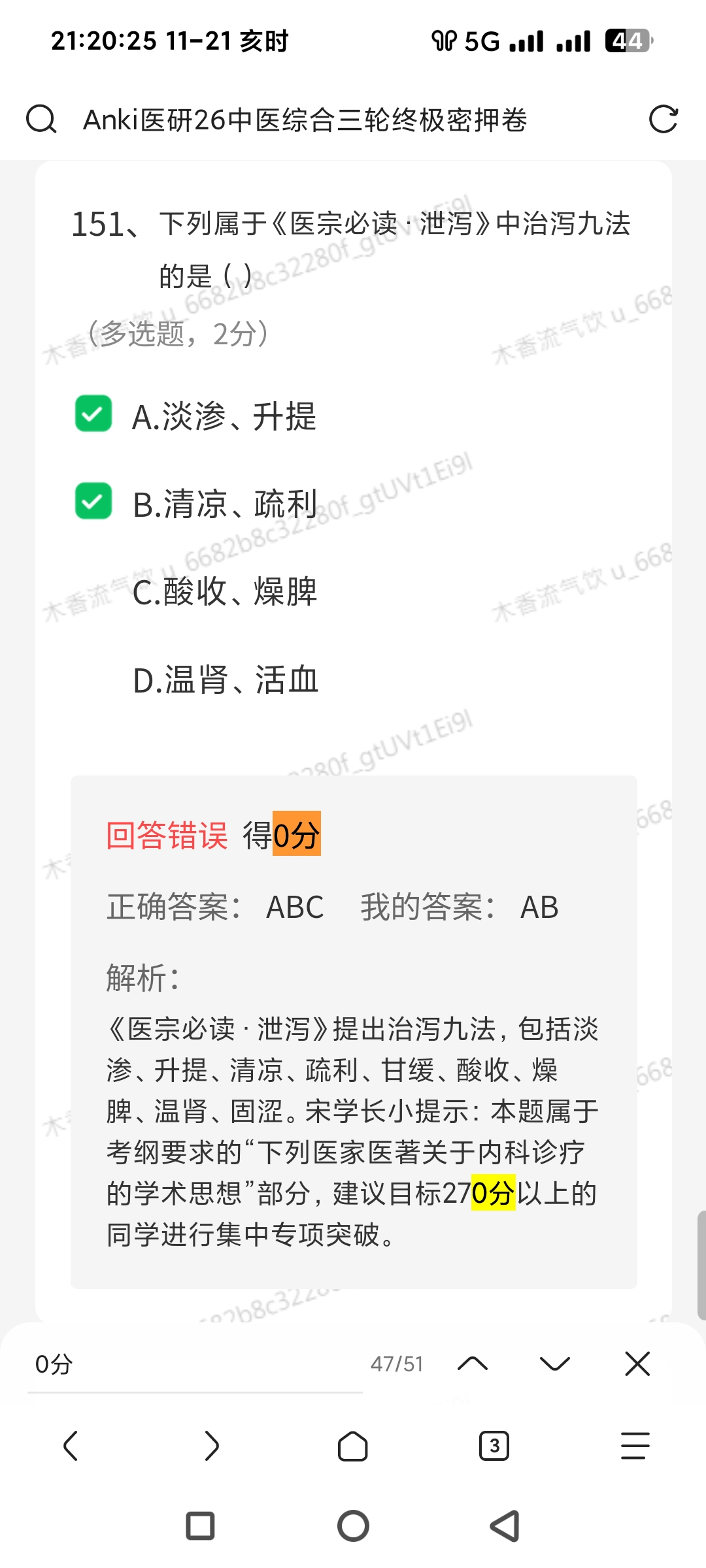This screenshot has width=706, height=1568.
Task: Select option C 酸收、燥脾
Action: pyautogui.click(x=224, y=591)
